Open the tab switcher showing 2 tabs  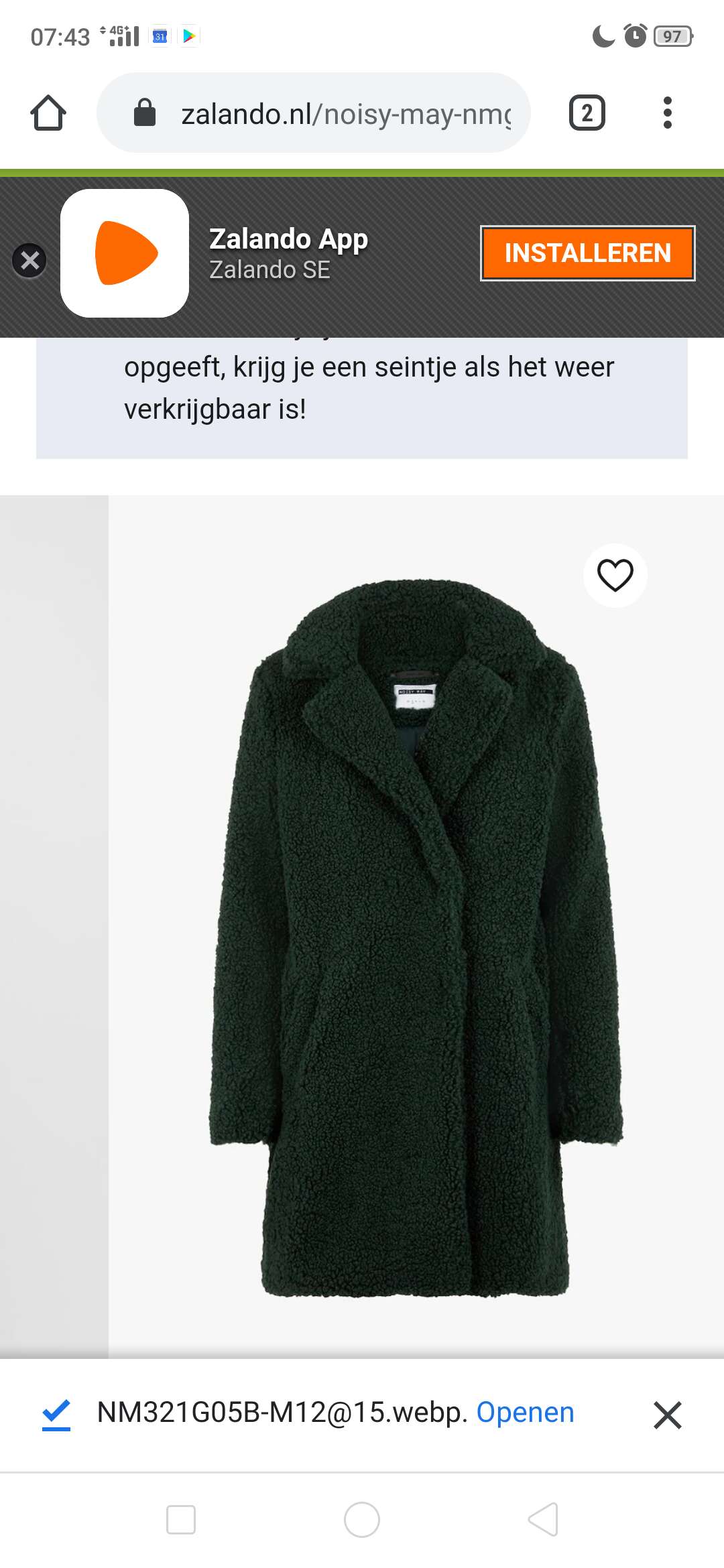coord(587,113)
